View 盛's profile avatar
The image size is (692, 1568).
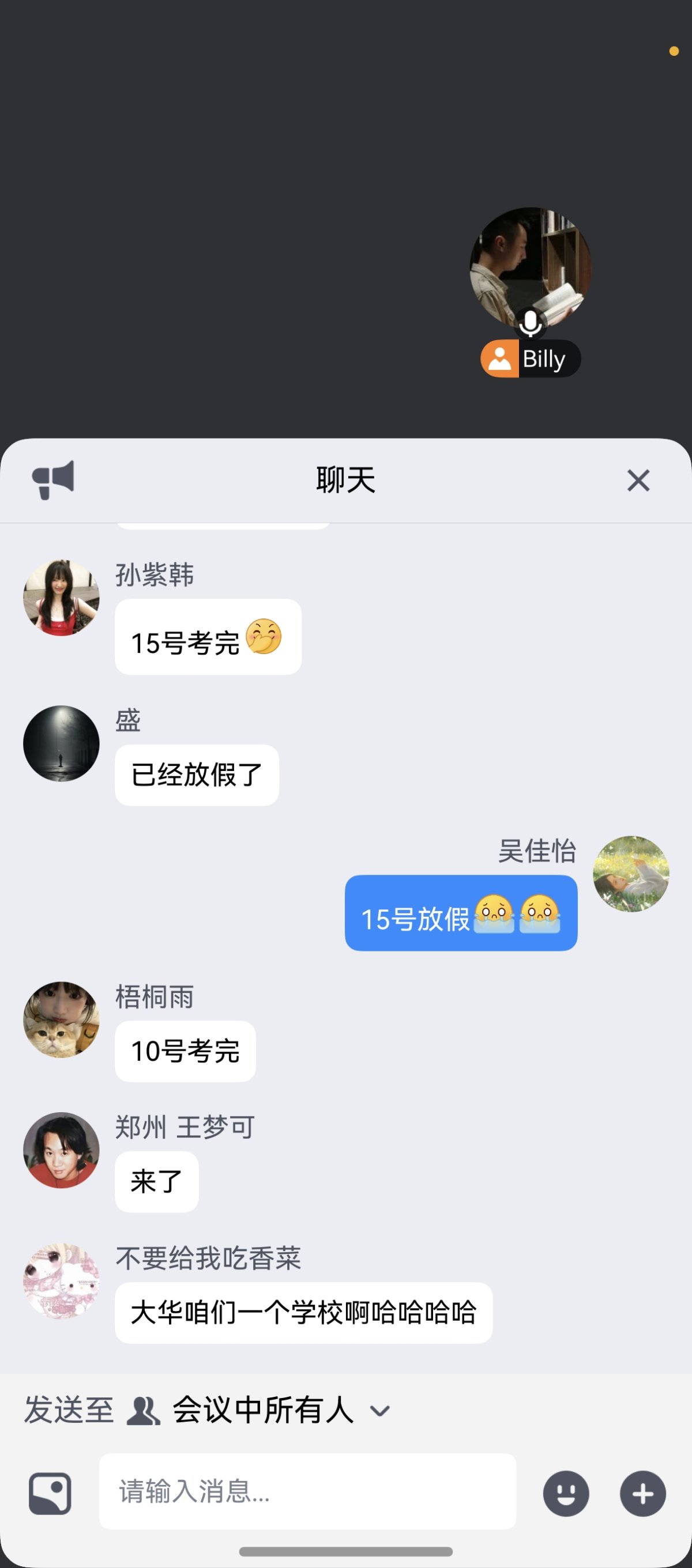point(61,743)
